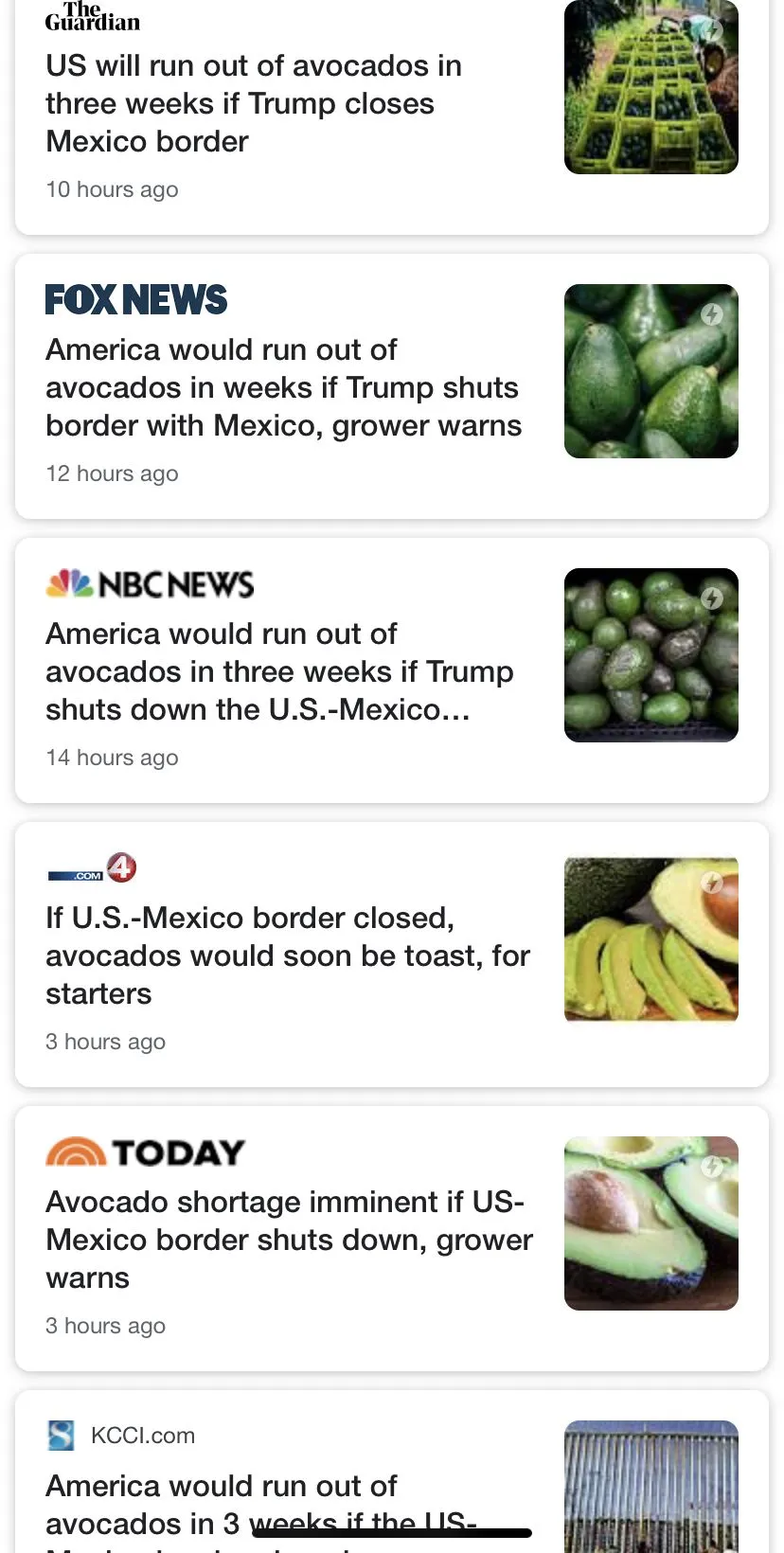Open 'avocados would soon be toast' article
Viewport: 784px width, 1553px height.
tap(287, 955)
